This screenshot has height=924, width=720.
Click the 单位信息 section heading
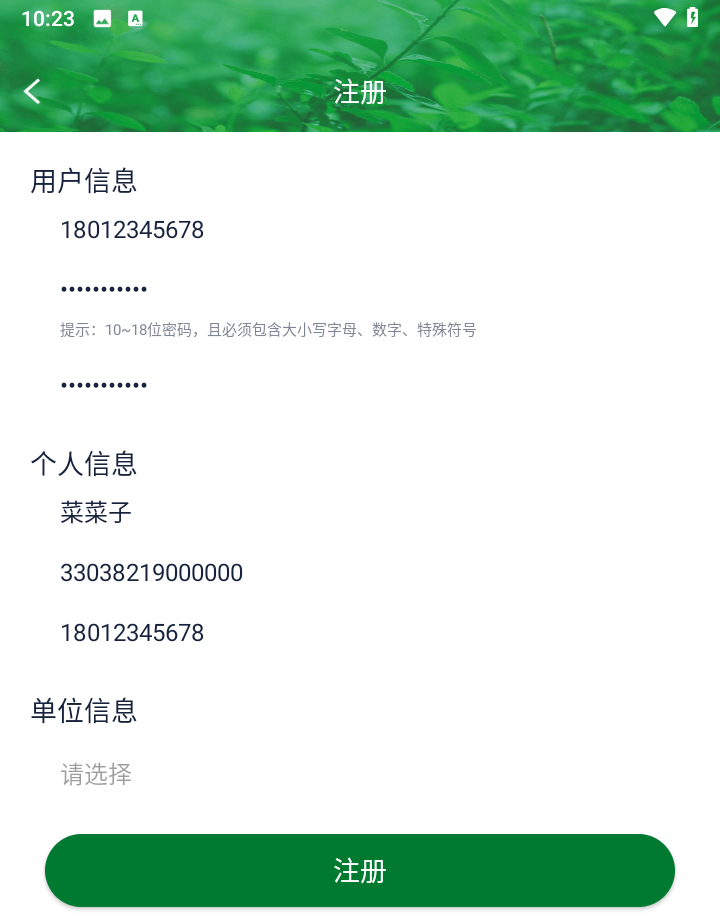point(84,712)
